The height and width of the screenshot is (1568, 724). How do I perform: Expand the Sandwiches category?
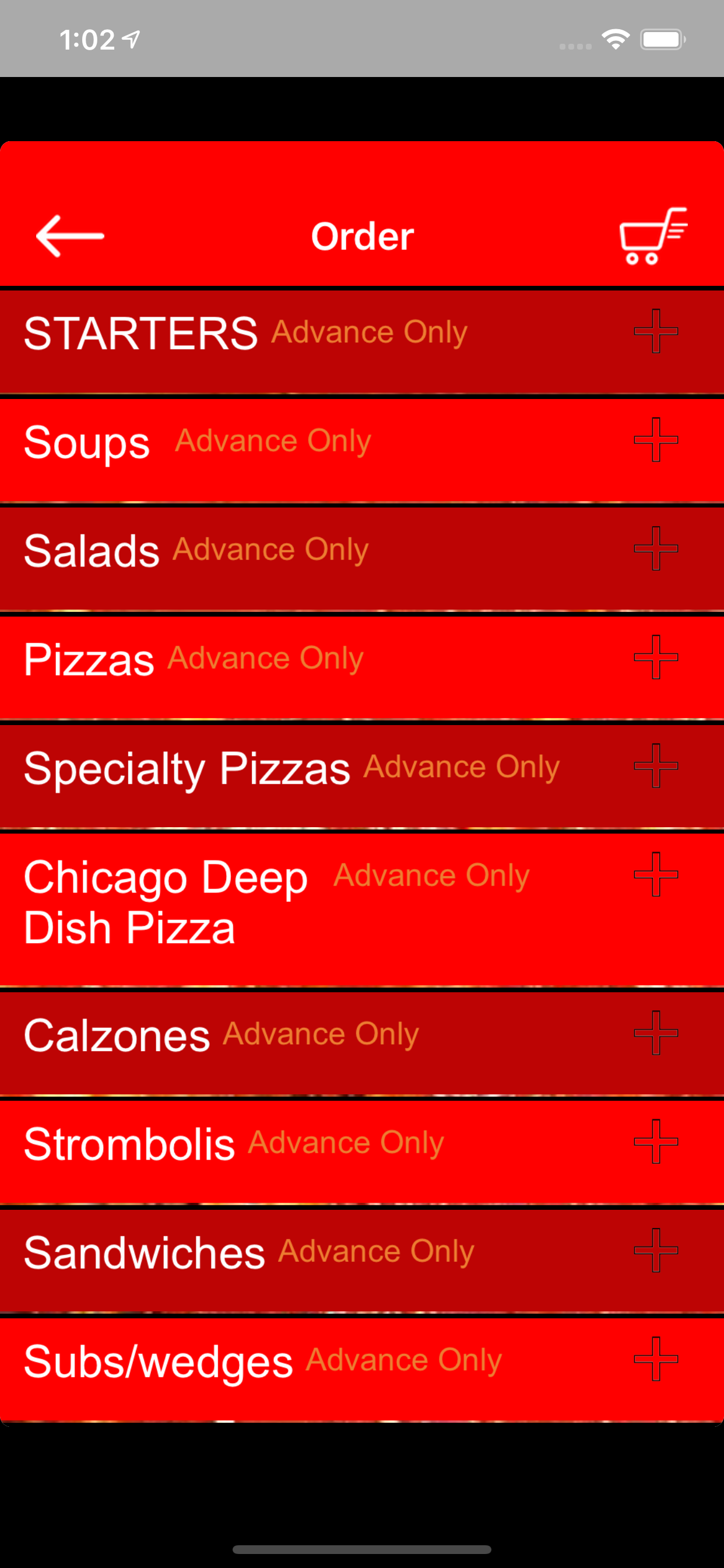pos(656,1250)
